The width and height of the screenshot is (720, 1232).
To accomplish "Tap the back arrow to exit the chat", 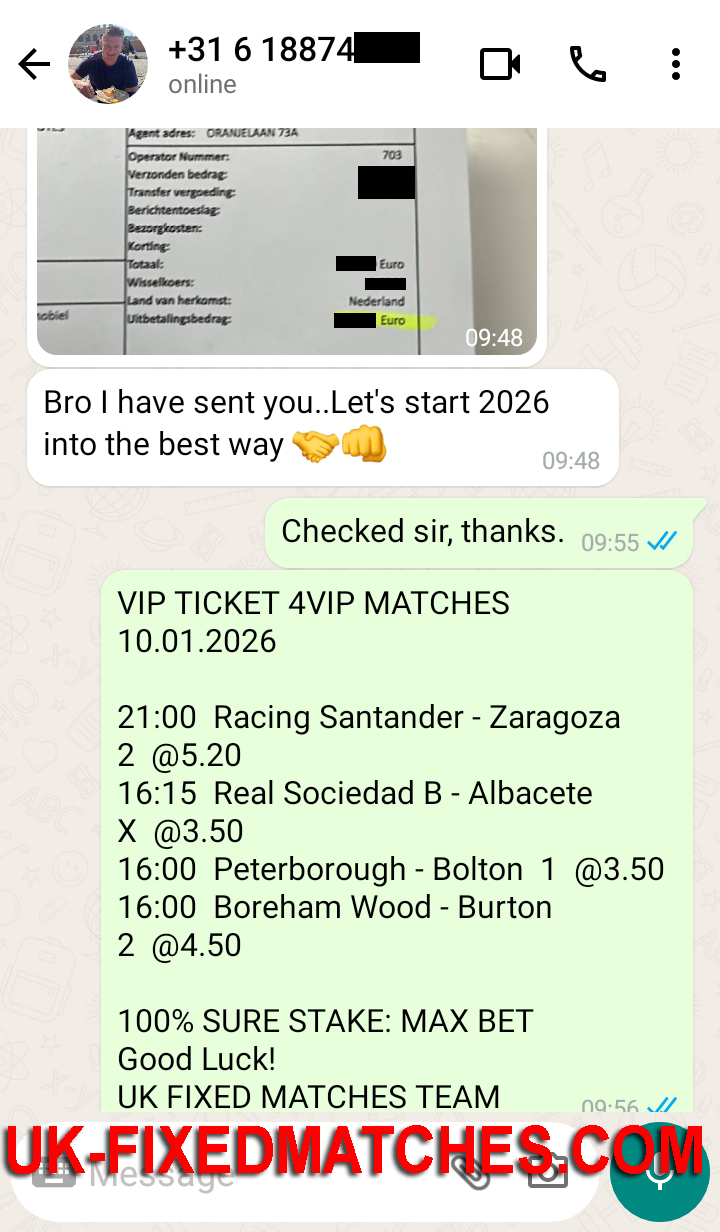I will point(34,63).
